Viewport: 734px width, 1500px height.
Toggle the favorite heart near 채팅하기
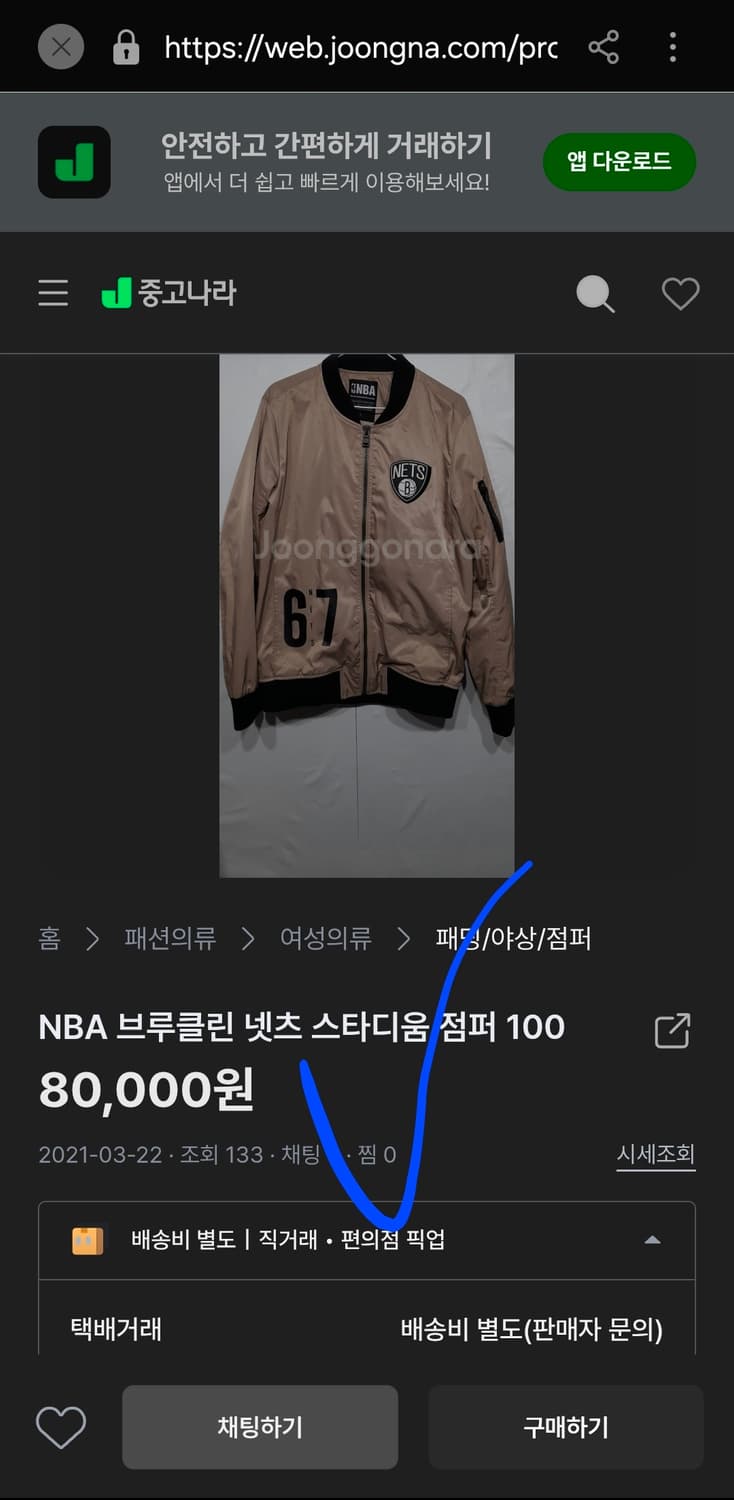[x=61, y=1427]
